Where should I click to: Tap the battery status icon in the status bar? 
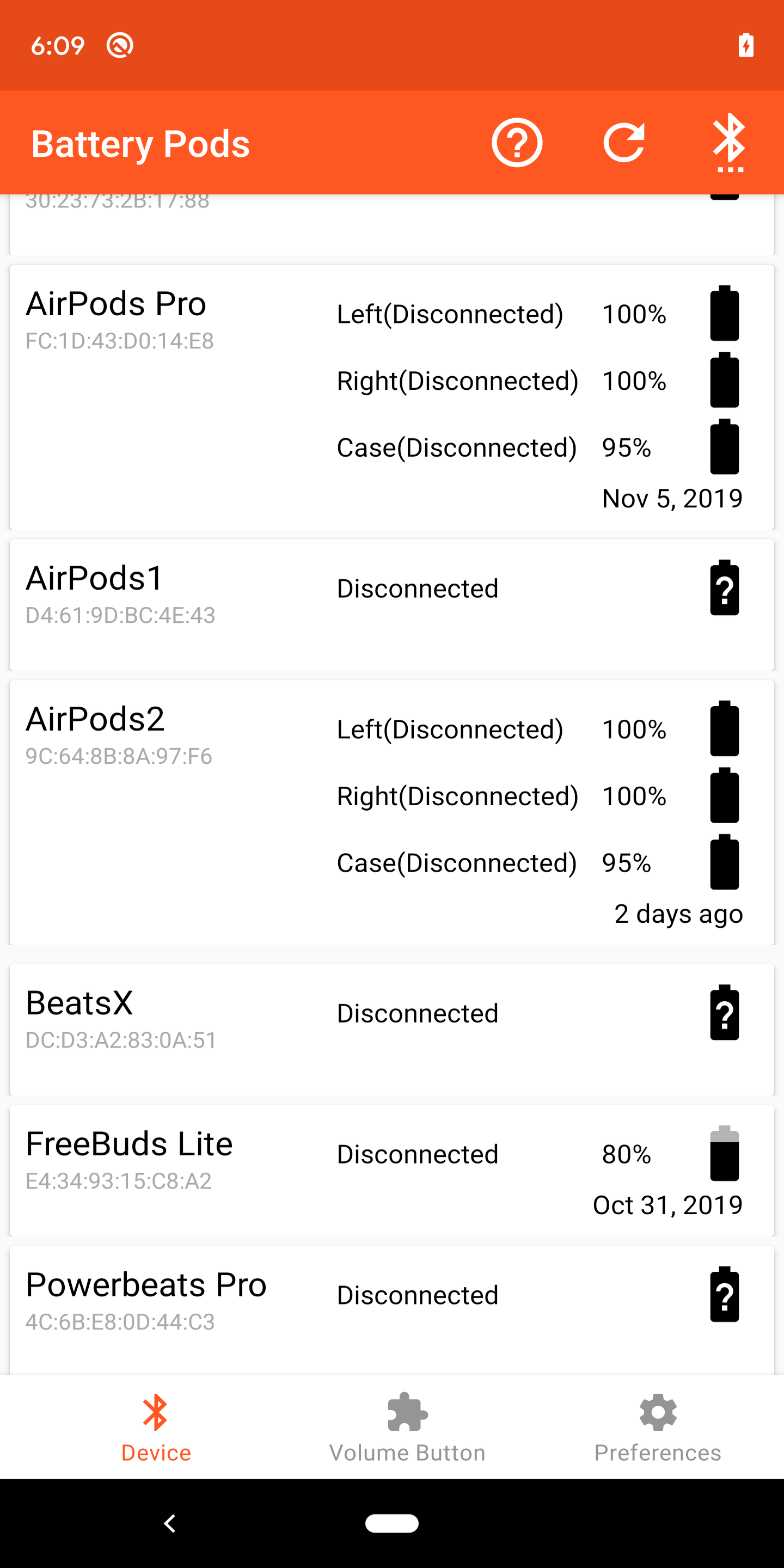tap(746, 45)
